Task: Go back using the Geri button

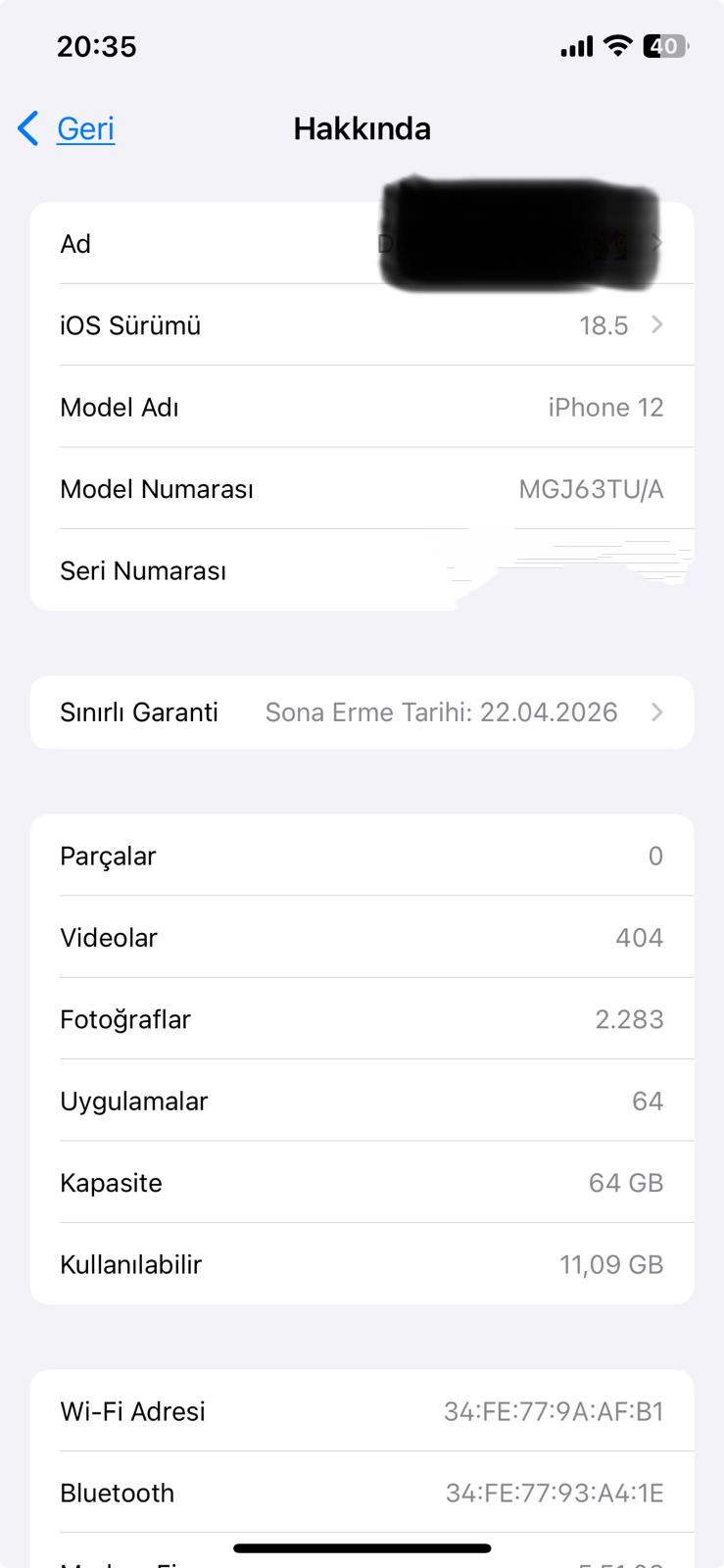Action: pyautogui.click(x=69, y=128)
